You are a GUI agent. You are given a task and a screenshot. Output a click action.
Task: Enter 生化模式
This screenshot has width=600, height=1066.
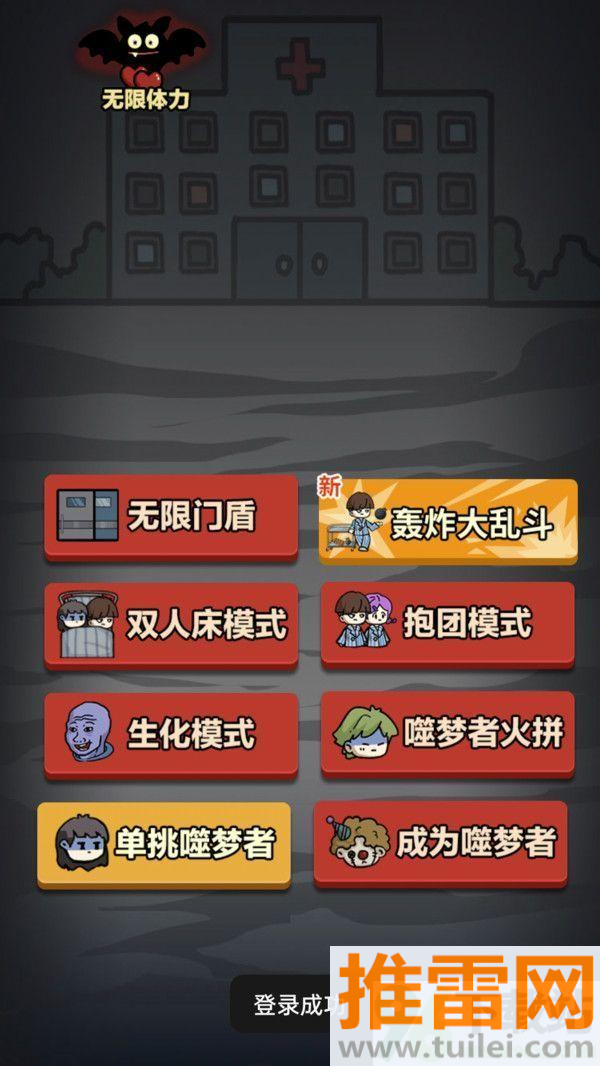pos(171,734)
